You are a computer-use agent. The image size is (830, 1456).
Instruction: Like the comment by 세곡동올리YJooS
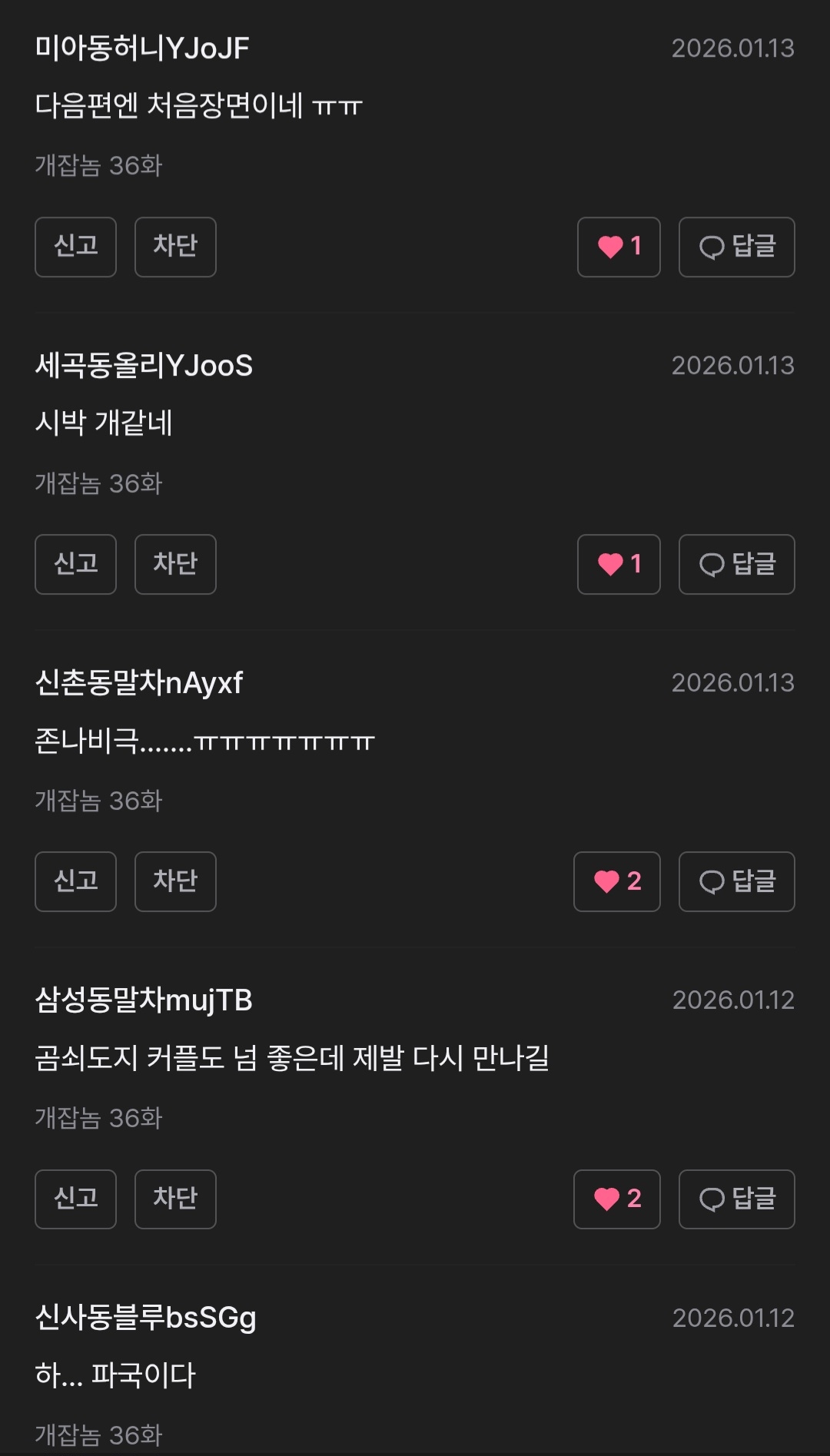click(619, 564)
